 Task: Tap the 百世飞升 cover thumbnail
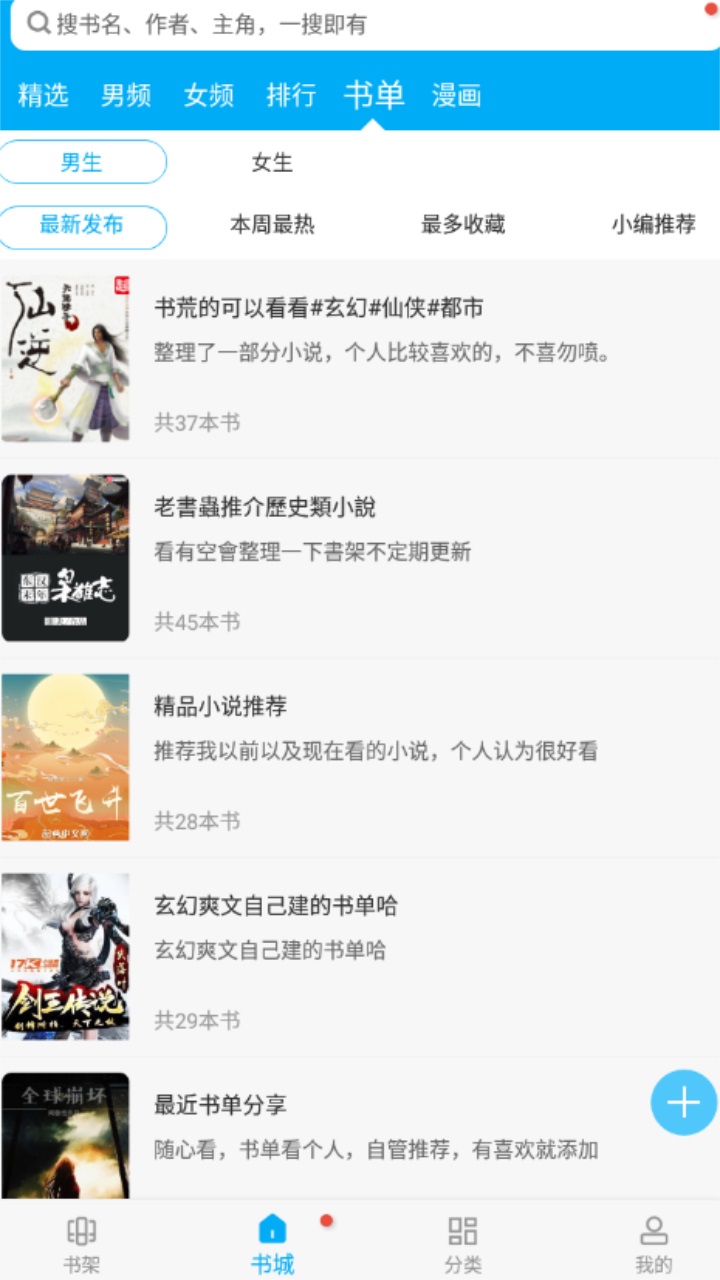click(x=65, y=757)
